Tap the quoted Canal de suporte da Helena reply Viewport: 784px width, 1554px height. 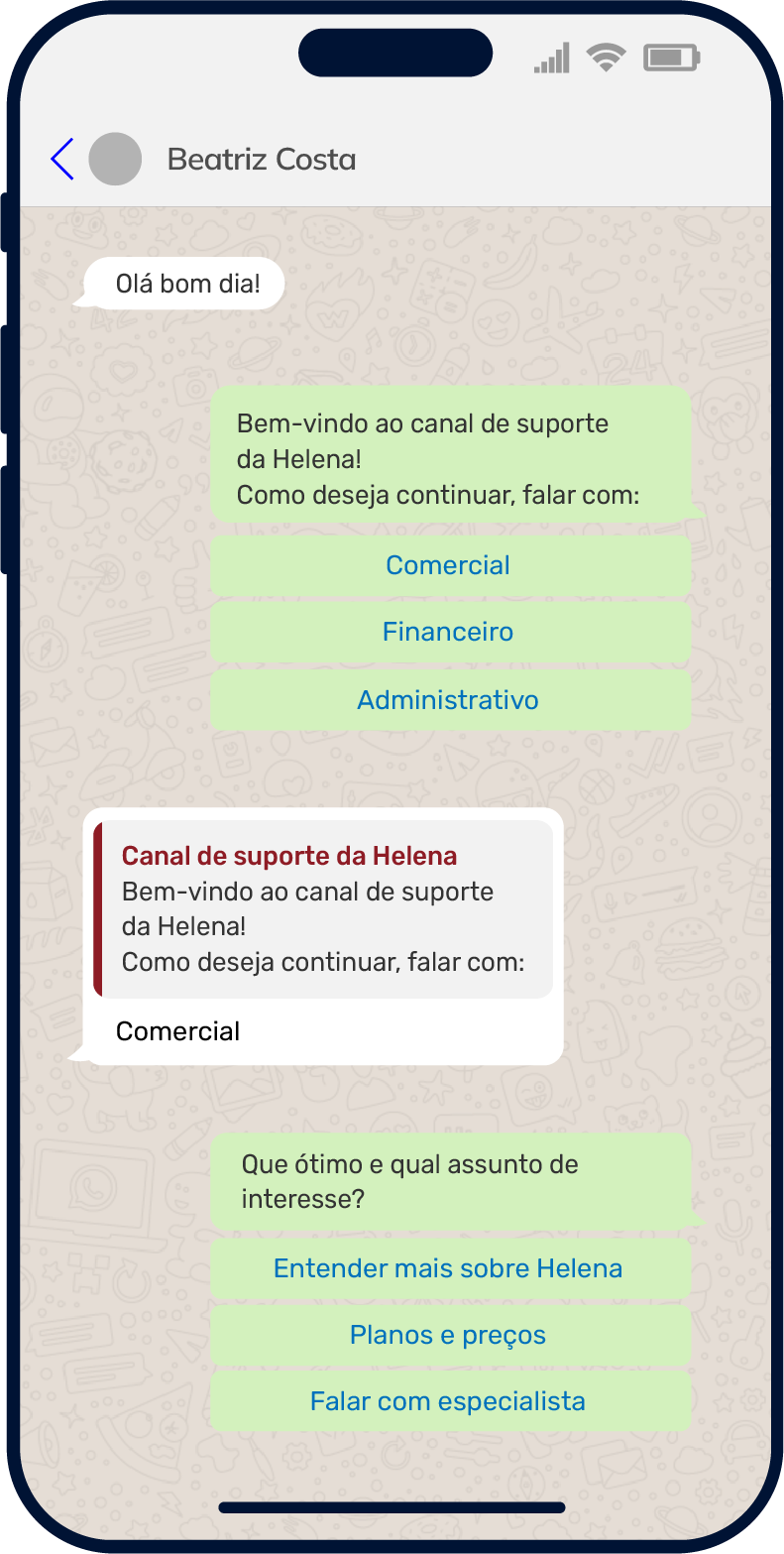click(323, 907)
